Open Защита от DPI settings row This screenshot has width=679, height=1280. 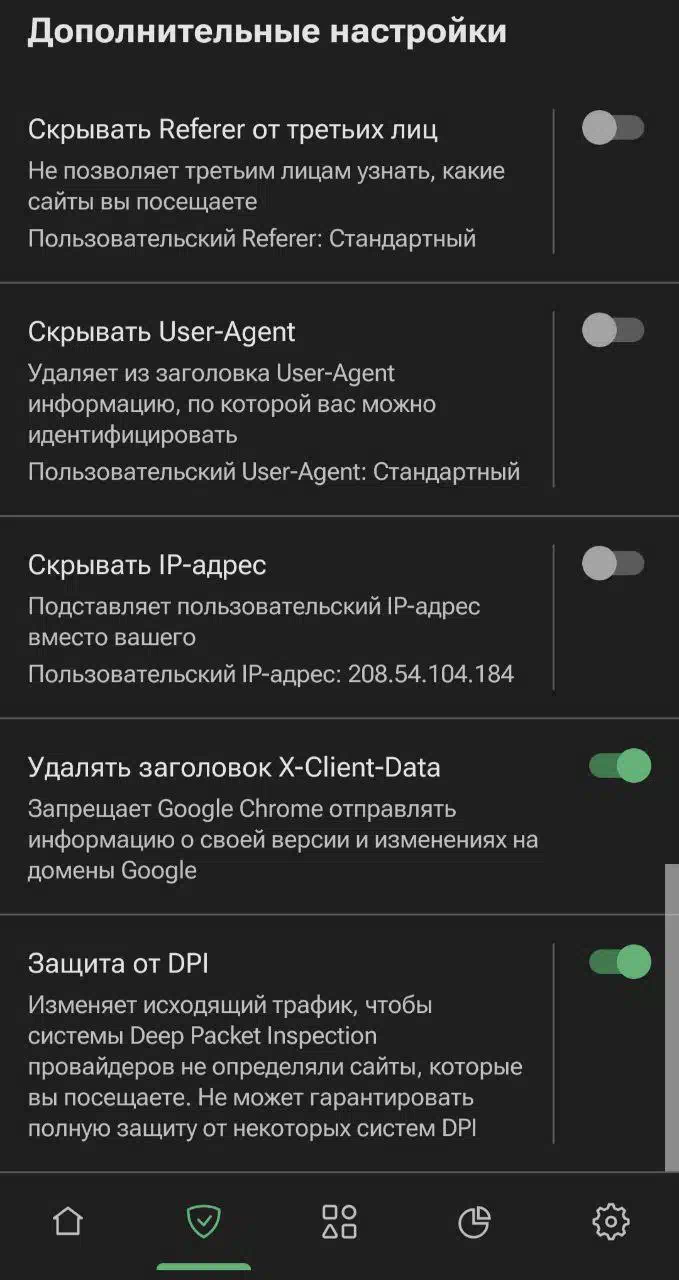point(276,1044)
